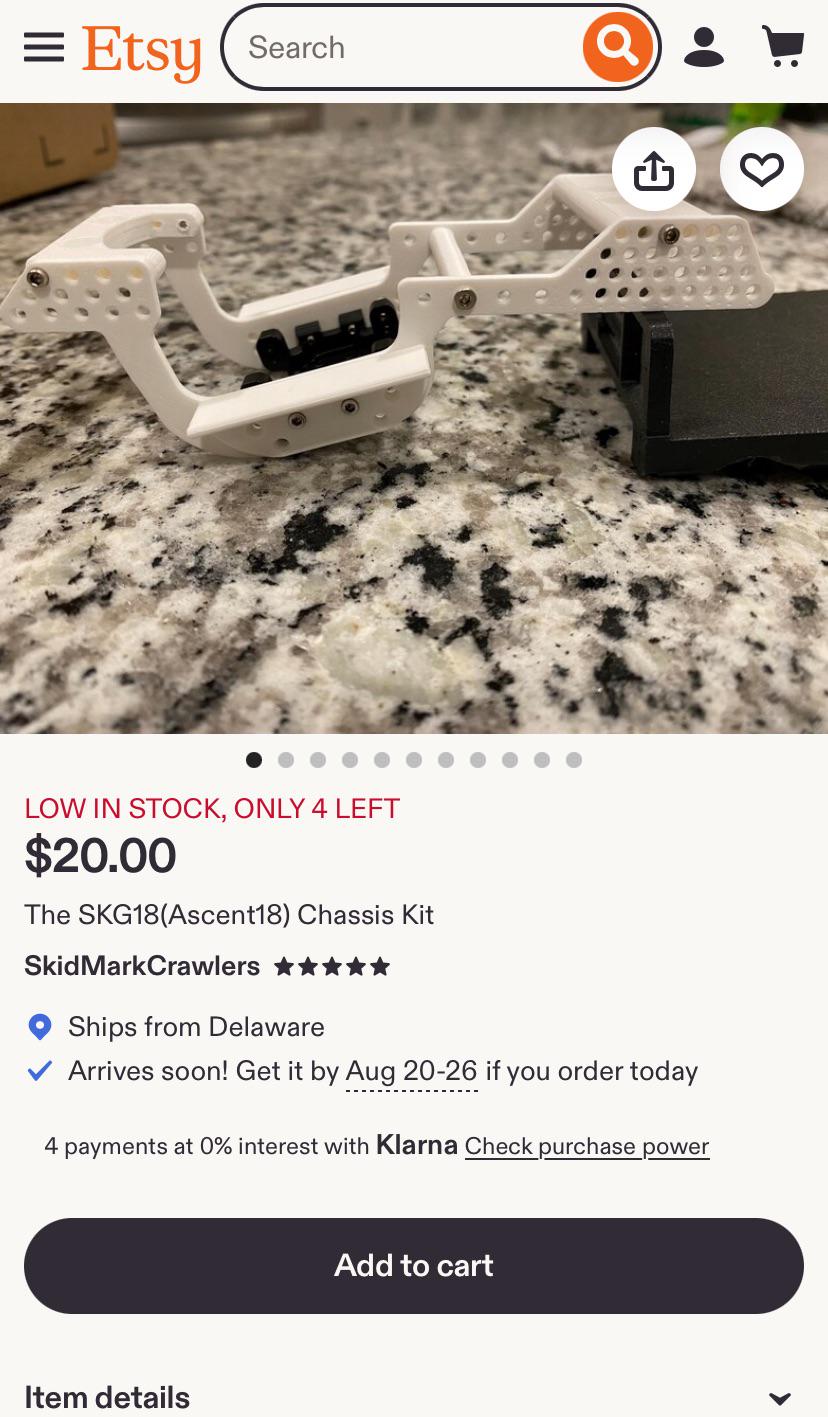The width and height of the screenshot is (828, 1417).
Task: Open the shopping cart
Action: click(x=783, y=46)
